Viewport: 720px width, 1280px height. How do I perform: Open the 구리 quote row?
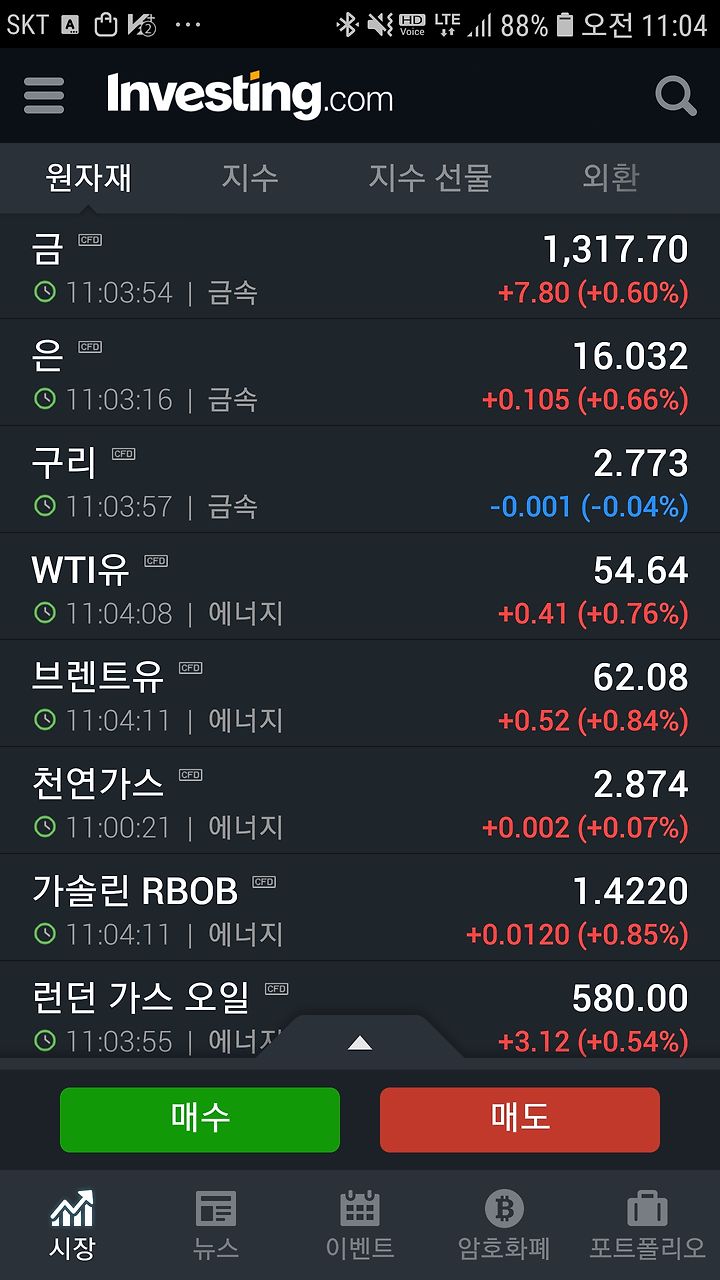(x=360, y=480)
